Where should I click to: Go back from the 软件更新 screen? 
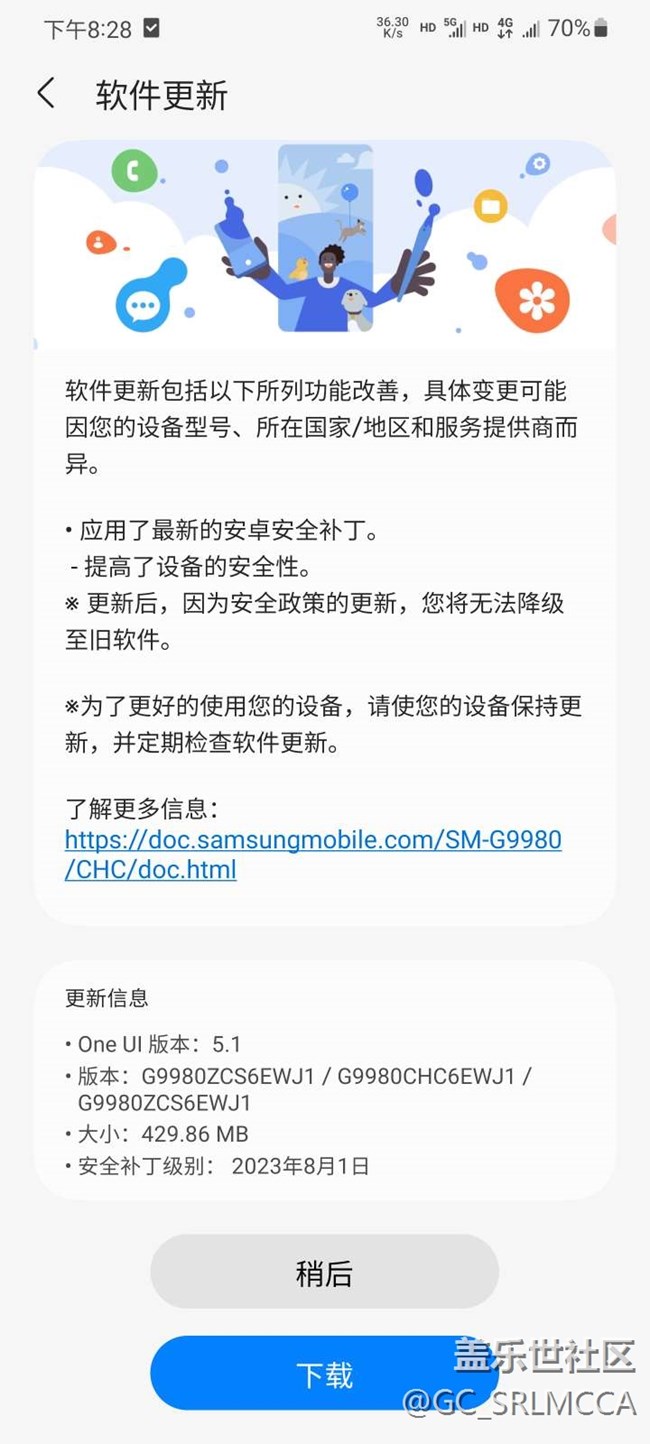(46, 95)
